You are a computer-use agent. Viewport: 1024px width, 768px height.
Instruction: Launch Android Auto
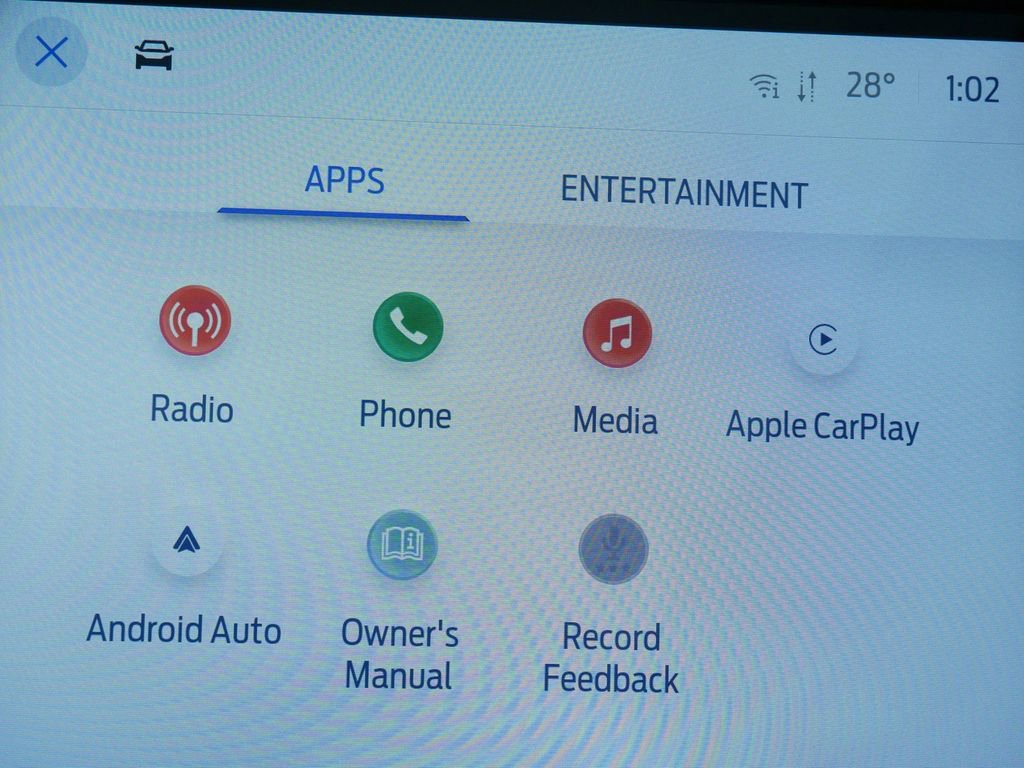(x=186, y=541)
